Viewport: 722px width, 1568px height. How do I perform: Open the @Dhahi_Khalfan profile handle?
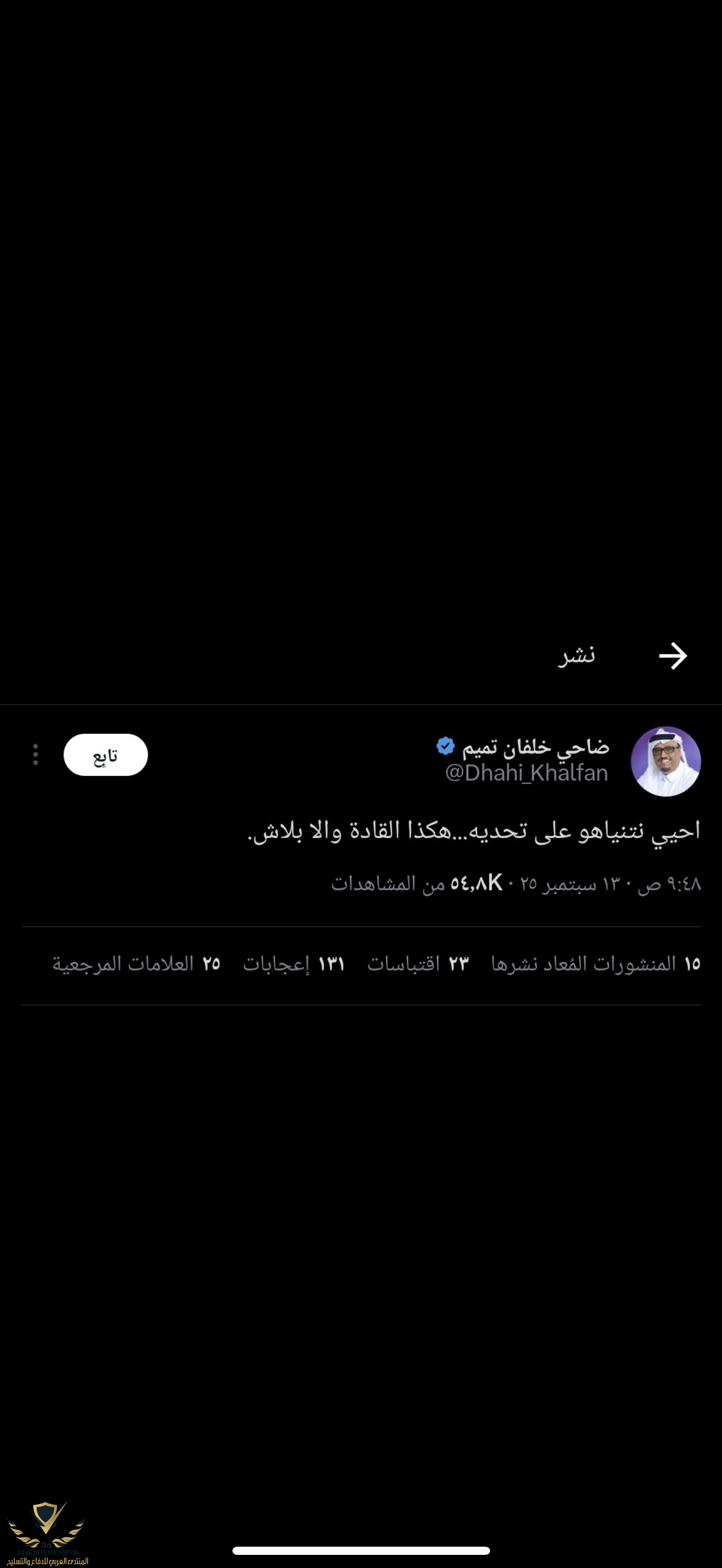(x=527, y=773)
